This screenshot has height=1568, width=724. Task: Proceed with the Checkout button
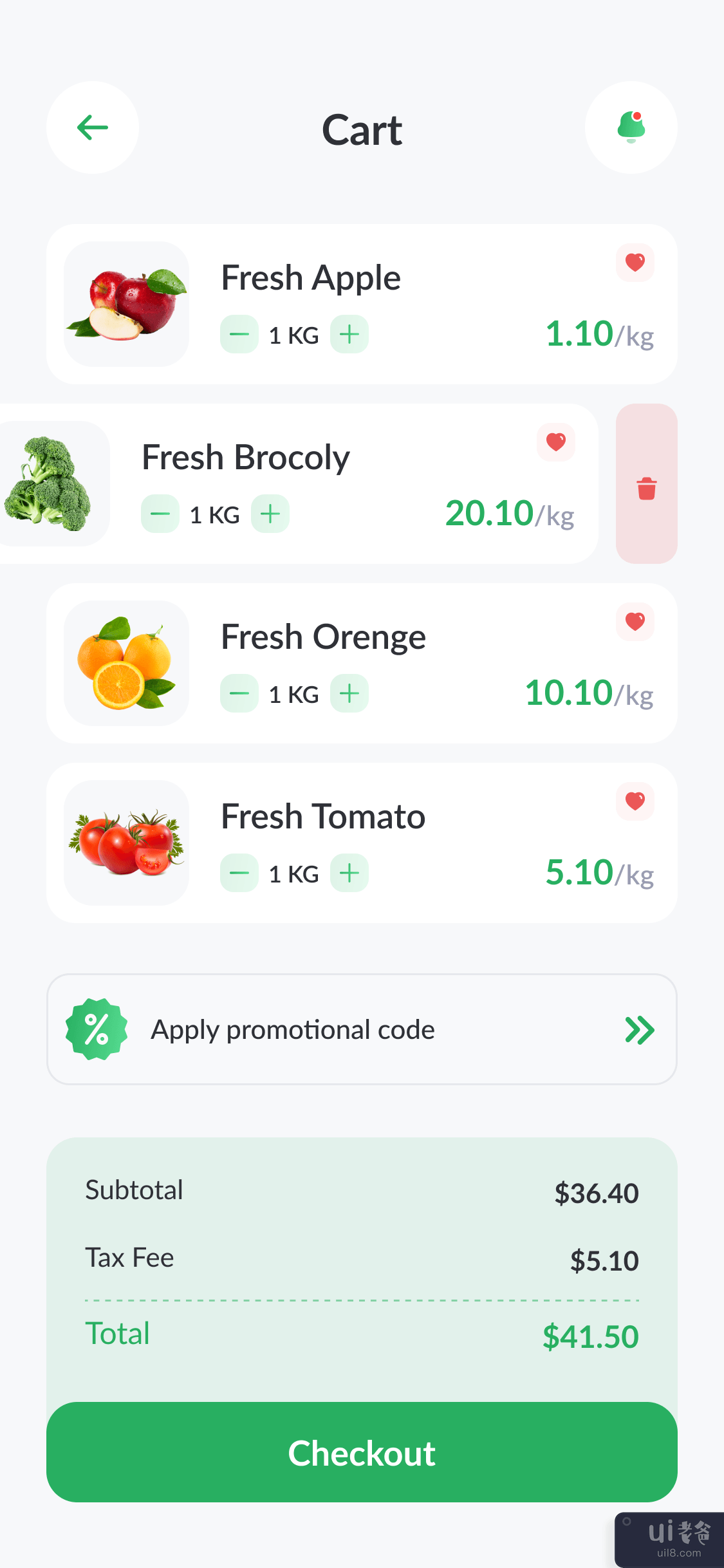tap(362, 1452)
